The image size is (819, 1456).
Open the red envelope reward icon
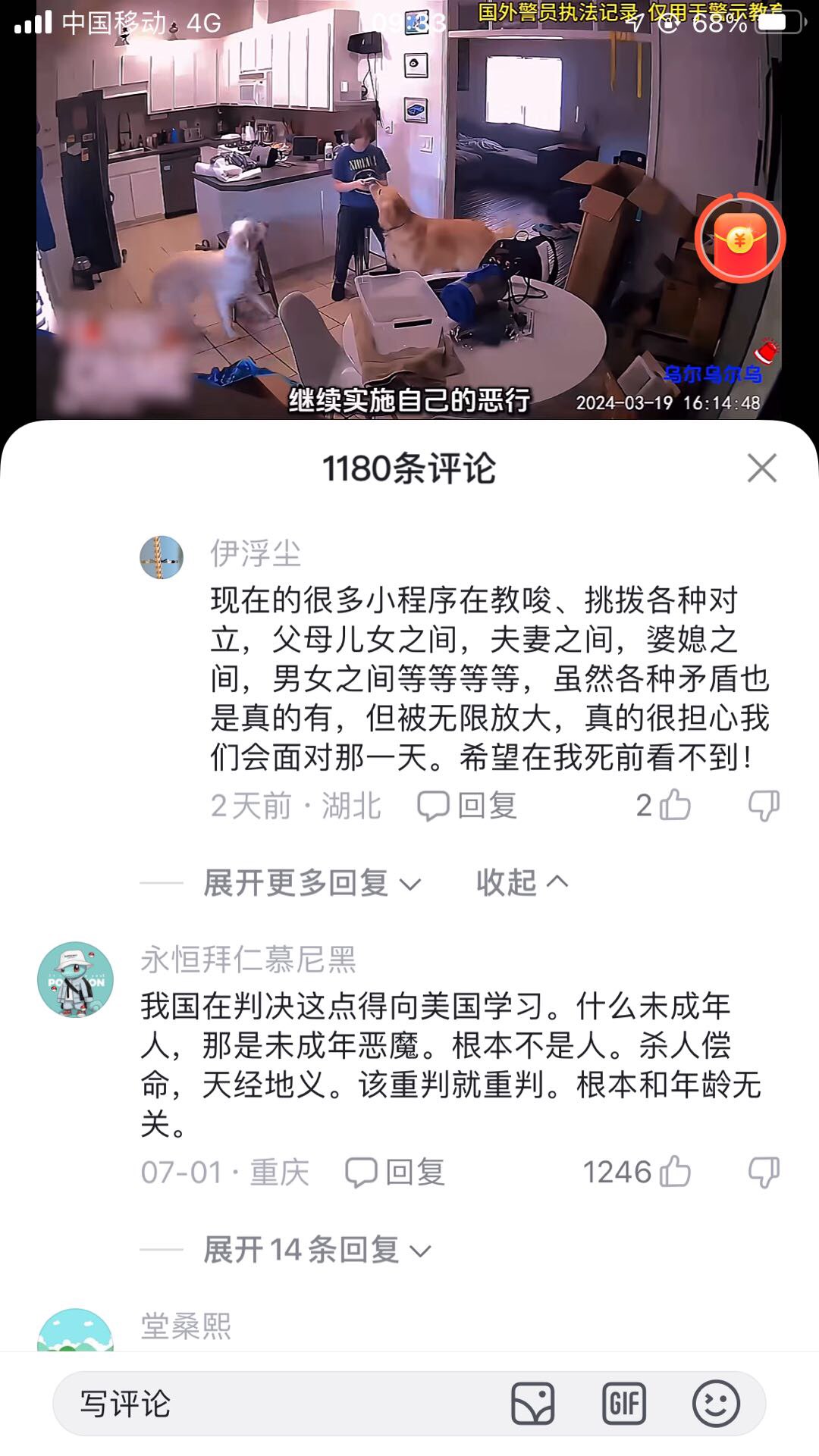click(x=739, y=240)
